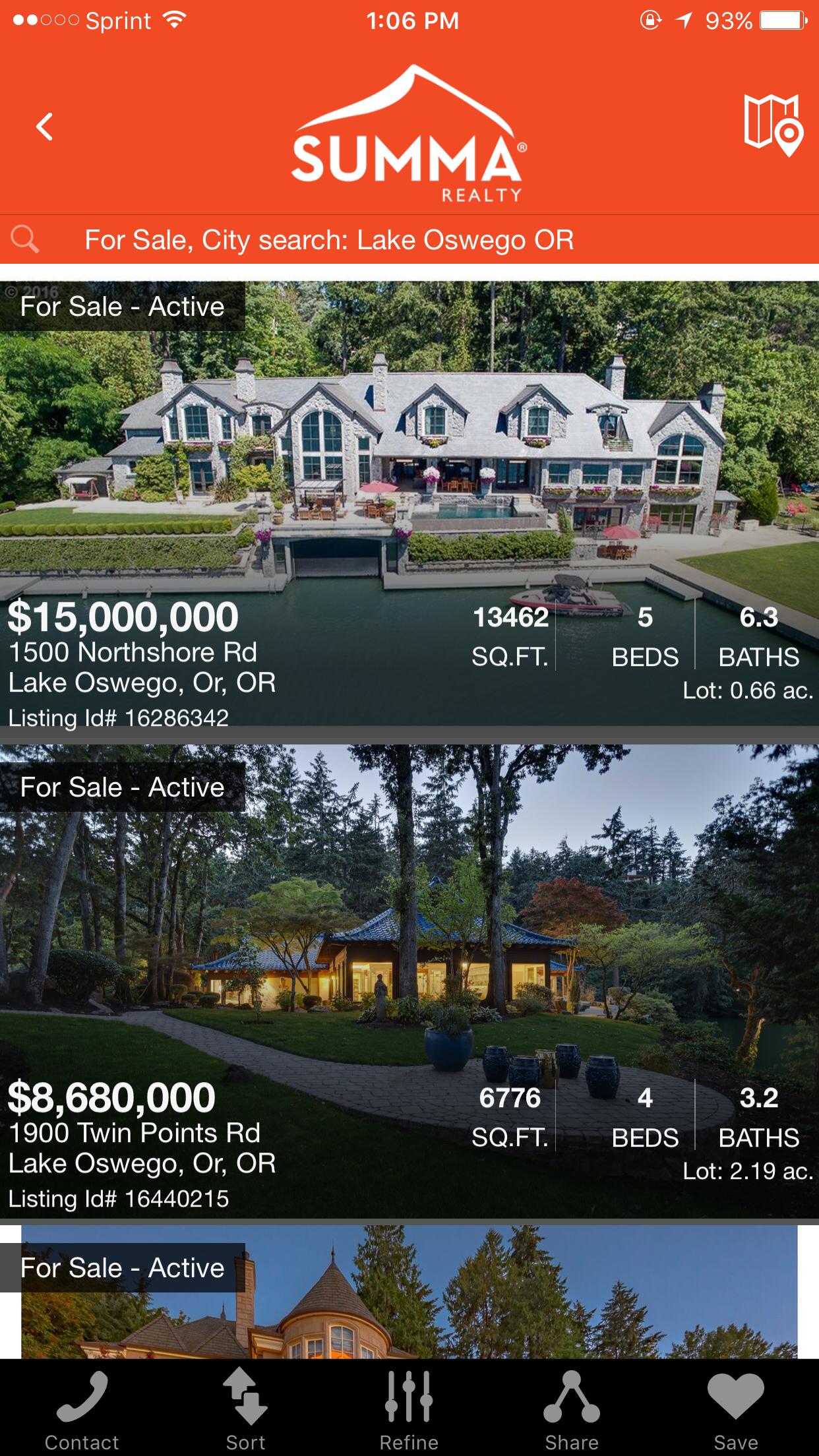The image size is (819, 1456).
Task: Open Sort options
Action: coord(245,1409)
